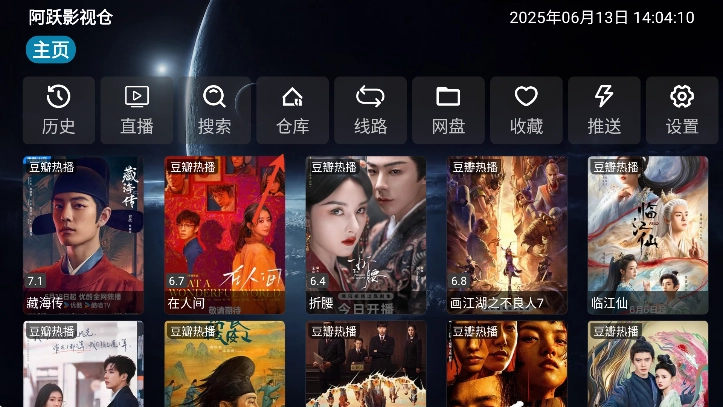Open 画江湖之不良人7

point(507,235)
